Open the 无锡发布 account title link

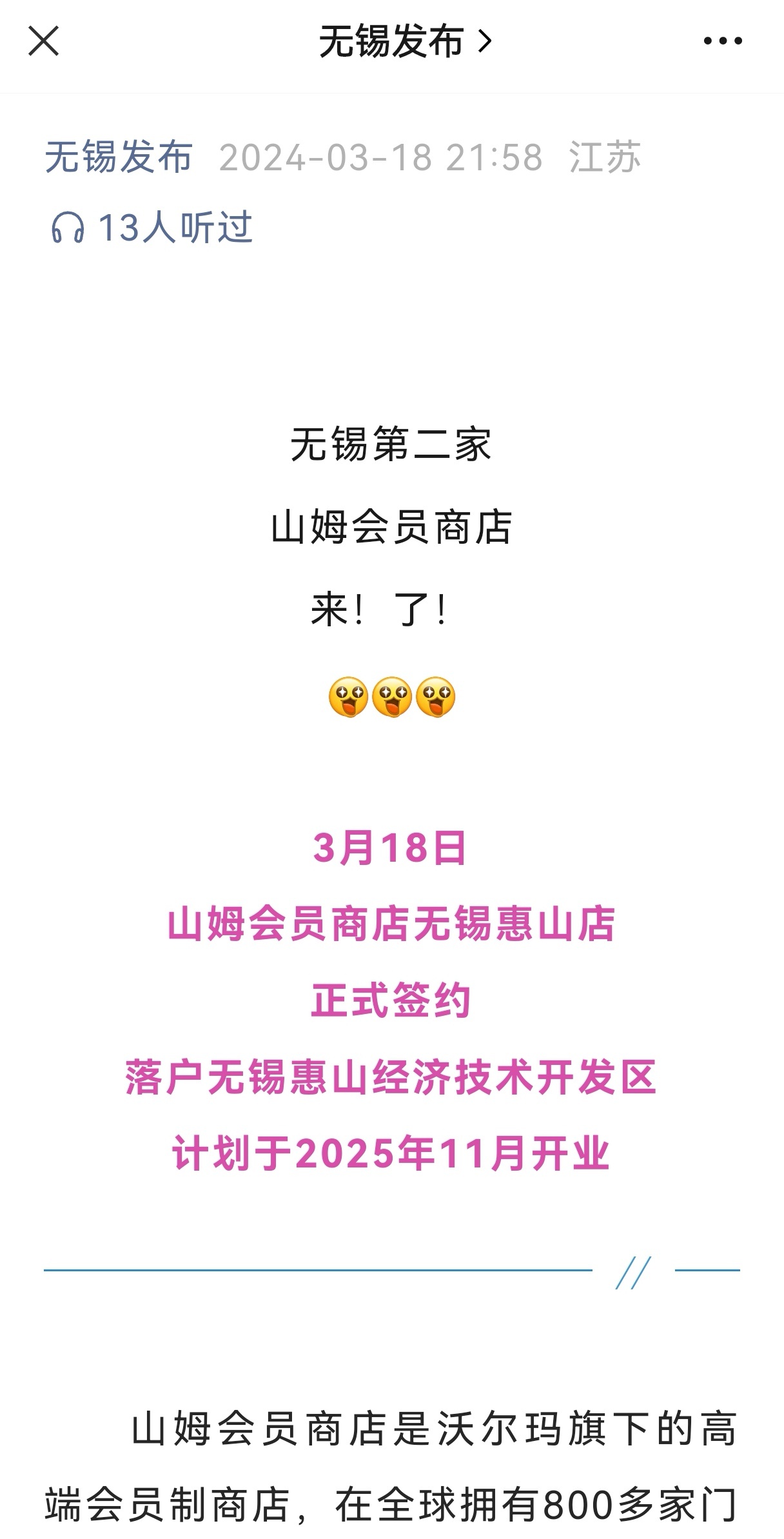point(405,41)
